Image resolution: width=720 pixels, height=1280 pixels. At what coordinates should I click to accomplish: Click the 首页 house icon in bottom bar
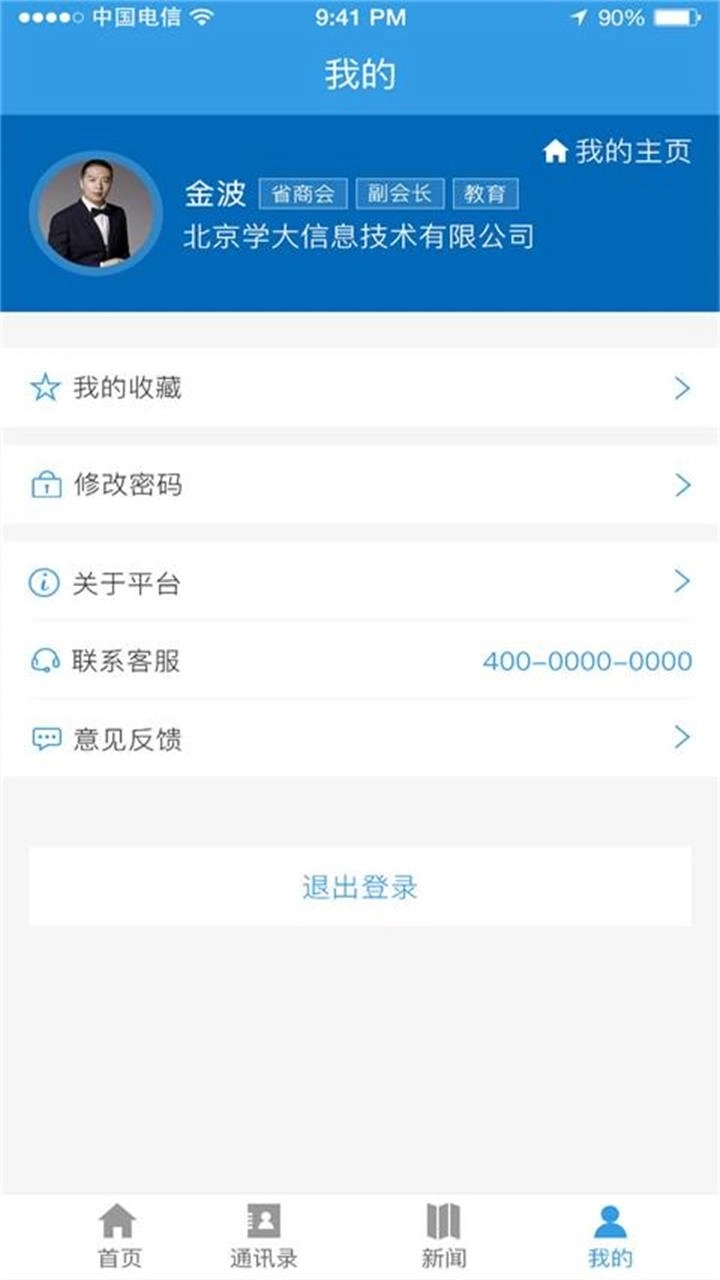(x=117, y=1220)
